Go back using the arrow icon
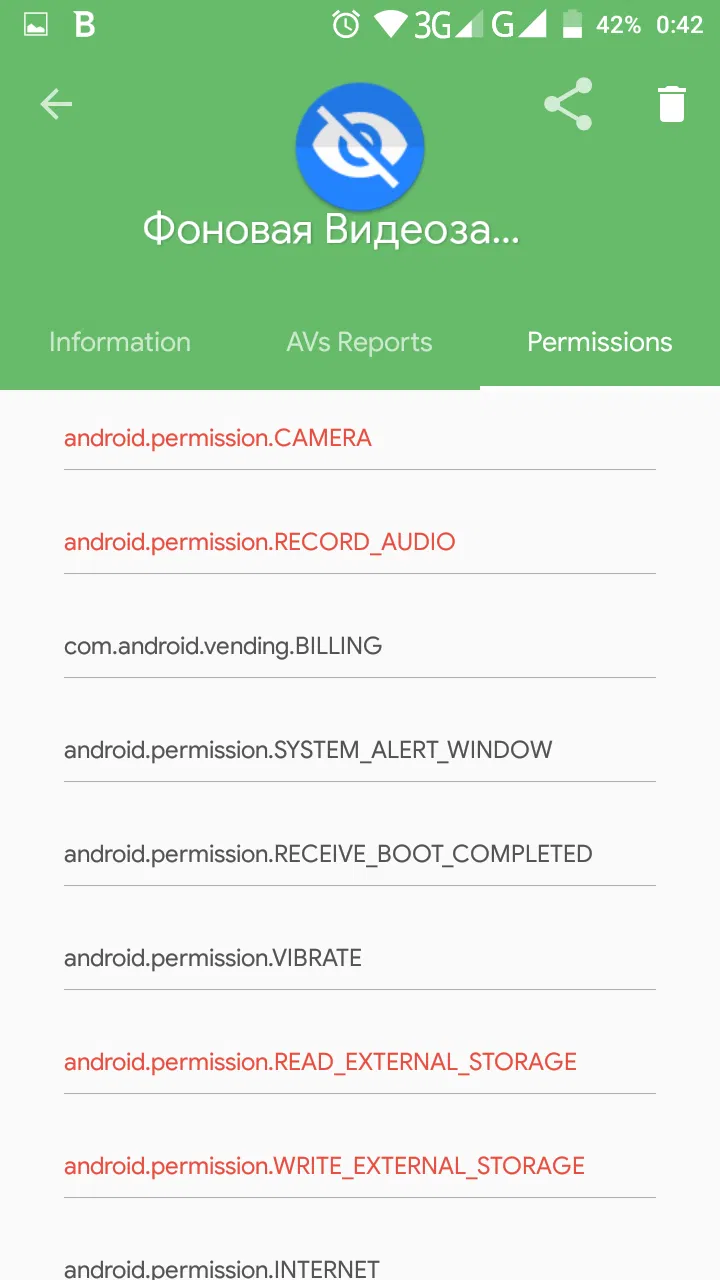The image size is (720, 1280). [56, 104]
